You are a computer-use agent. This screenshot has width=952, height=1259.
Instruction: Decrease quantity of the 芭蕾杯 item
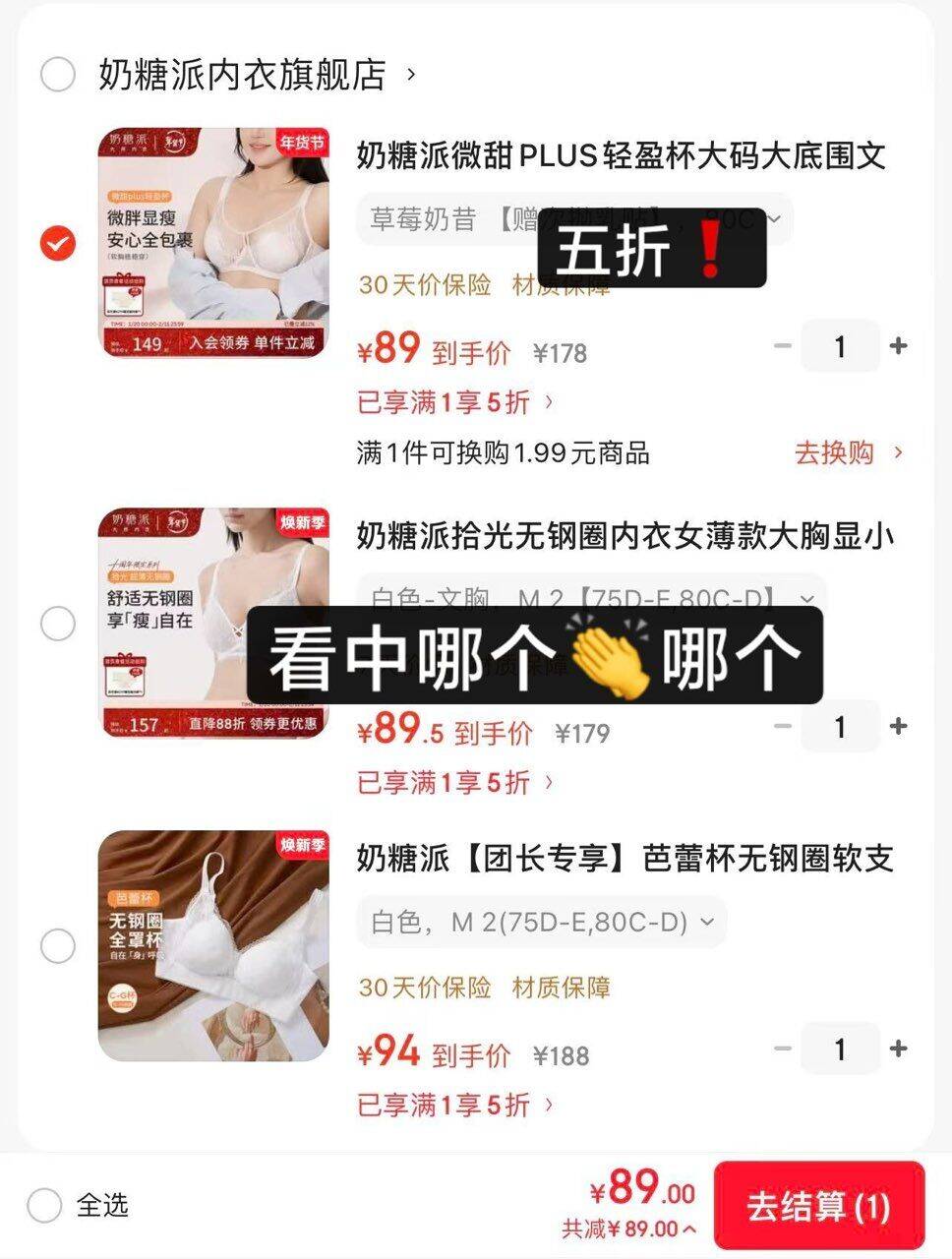(x=782, y=1049)
